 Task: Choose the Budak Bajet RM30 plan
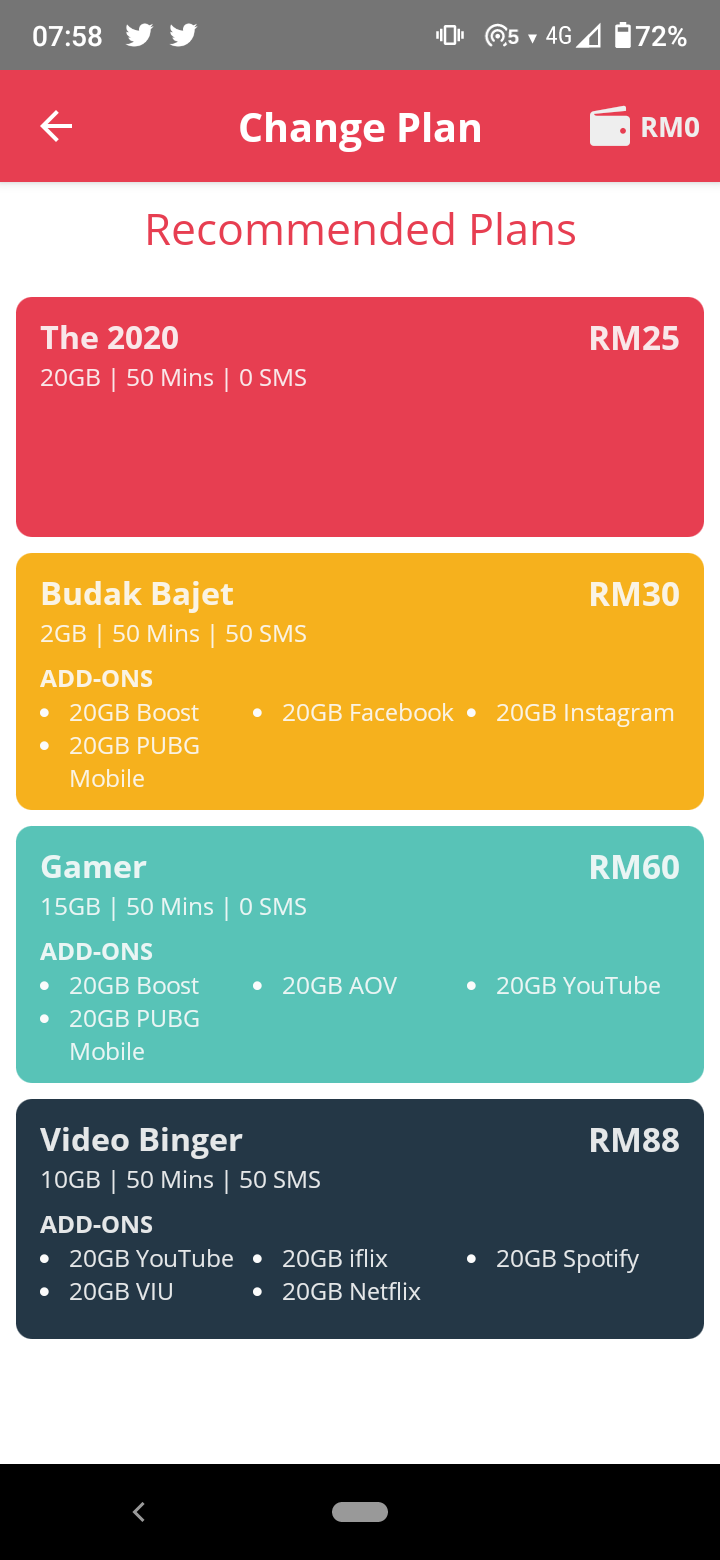[360, 681]
